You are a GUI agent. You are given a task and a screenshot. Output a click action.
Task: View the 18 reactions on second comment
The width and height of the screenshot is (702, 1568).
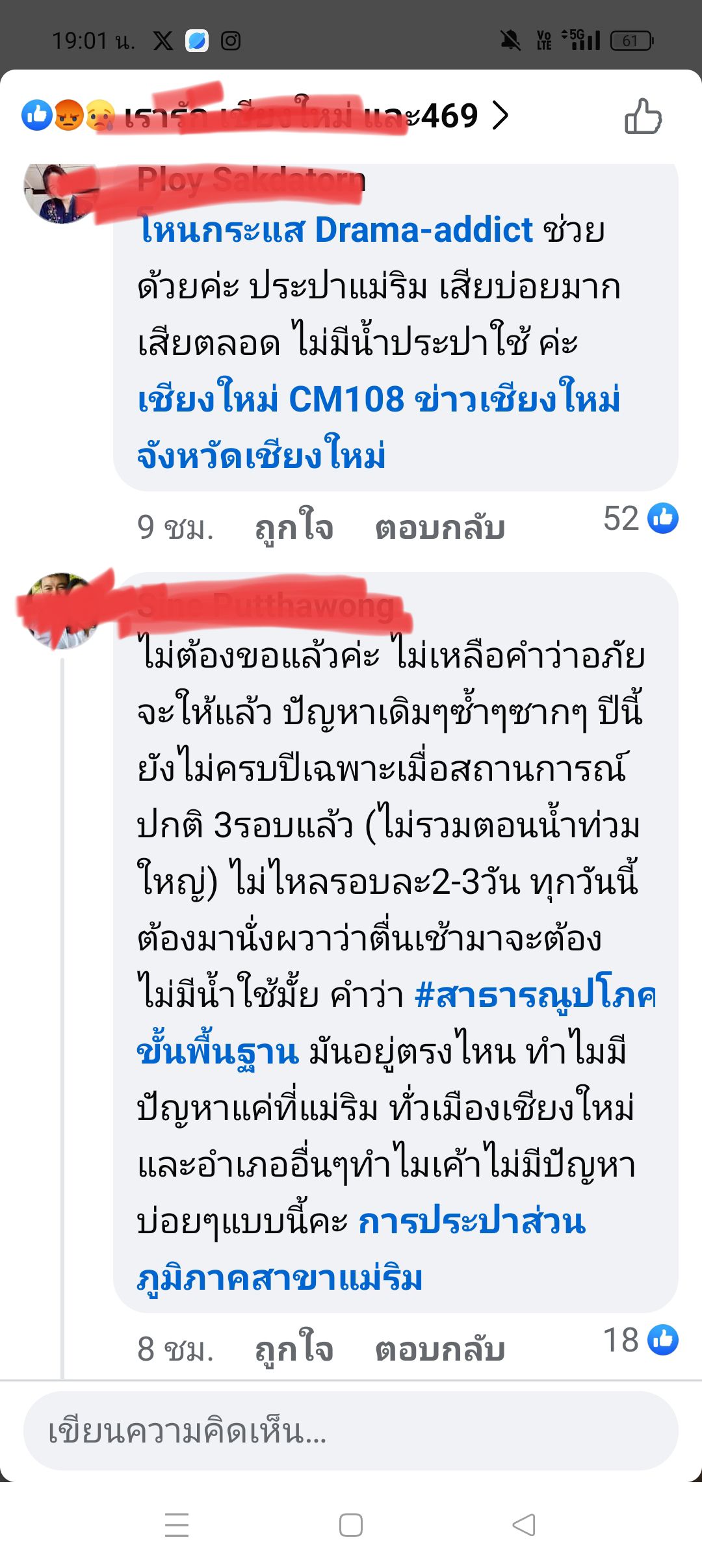coord(640,1340)
